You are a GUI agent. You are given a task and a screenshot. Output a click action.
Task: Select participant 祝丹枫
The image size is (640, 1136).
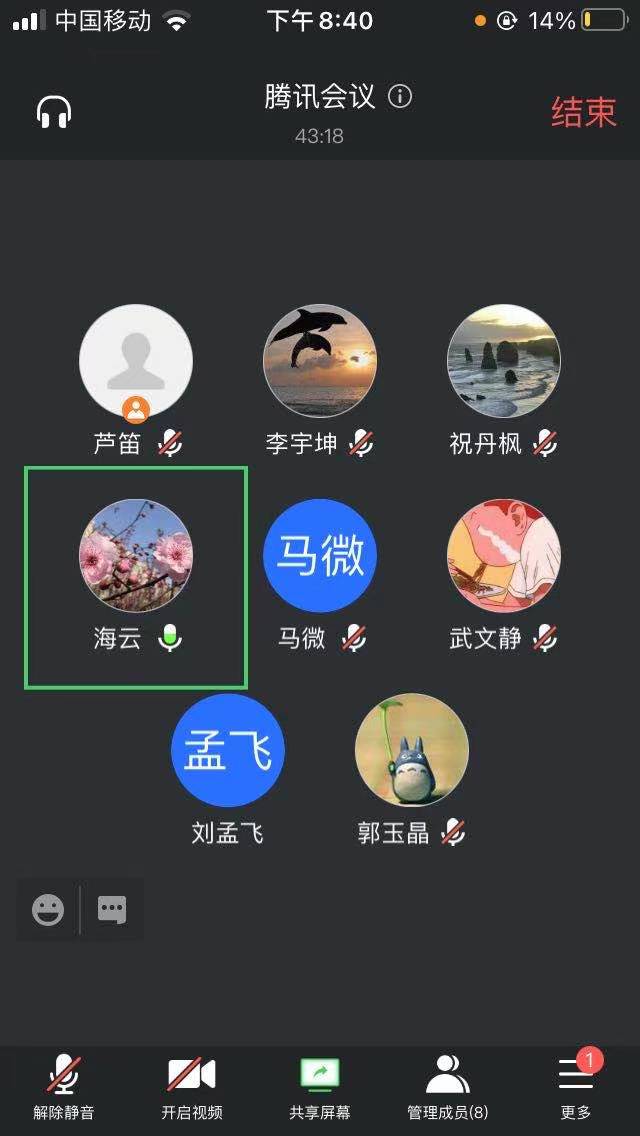point(504,362)
